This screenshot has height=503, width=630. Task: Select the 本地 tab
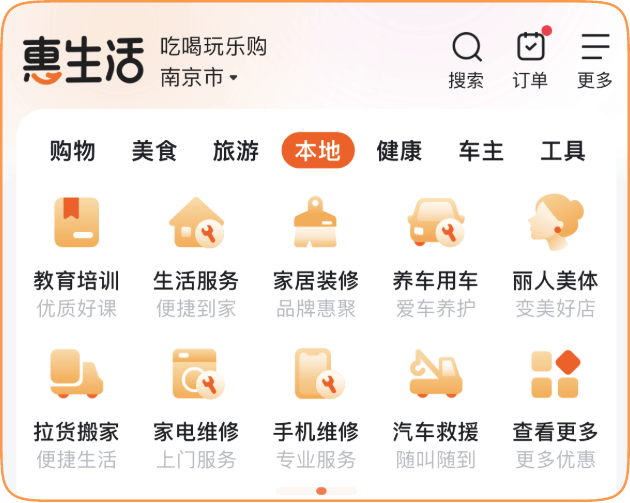click(x=318, y=151)
